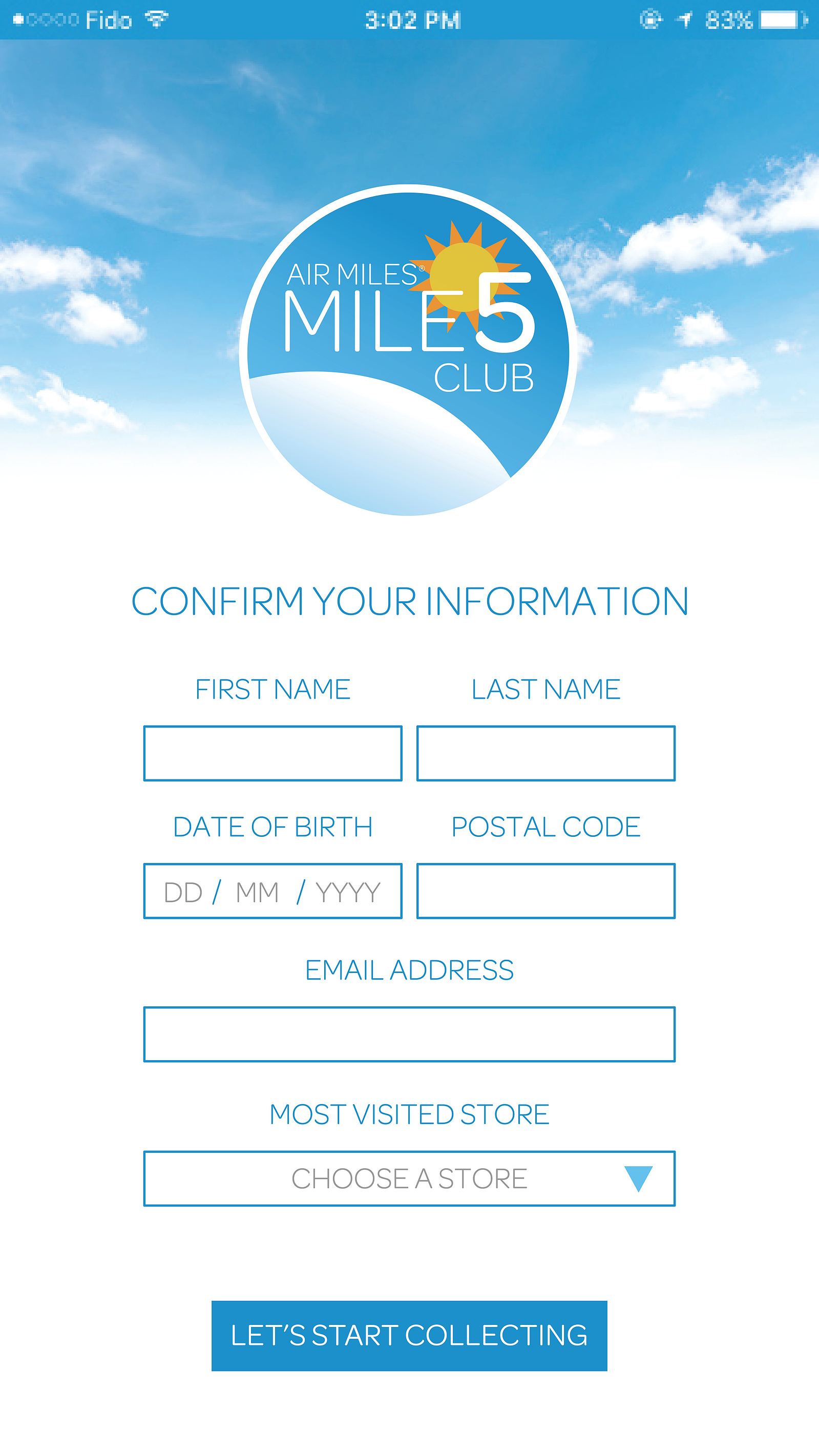The height and width of the screenshot is (1456, 819).
Task: Tap Let's Start Collecting button
Action: [x=409, y=1336]
